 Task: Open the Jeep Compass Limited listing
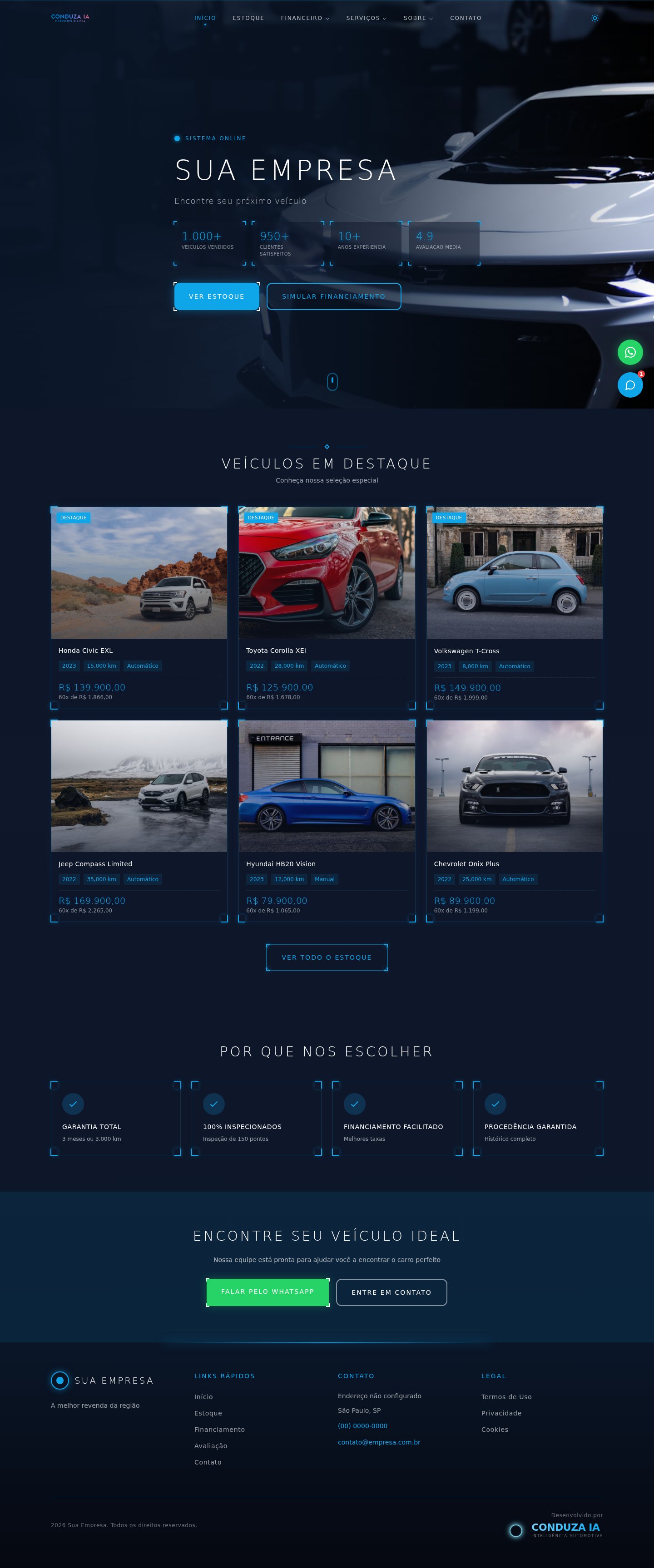coord(139,820)
